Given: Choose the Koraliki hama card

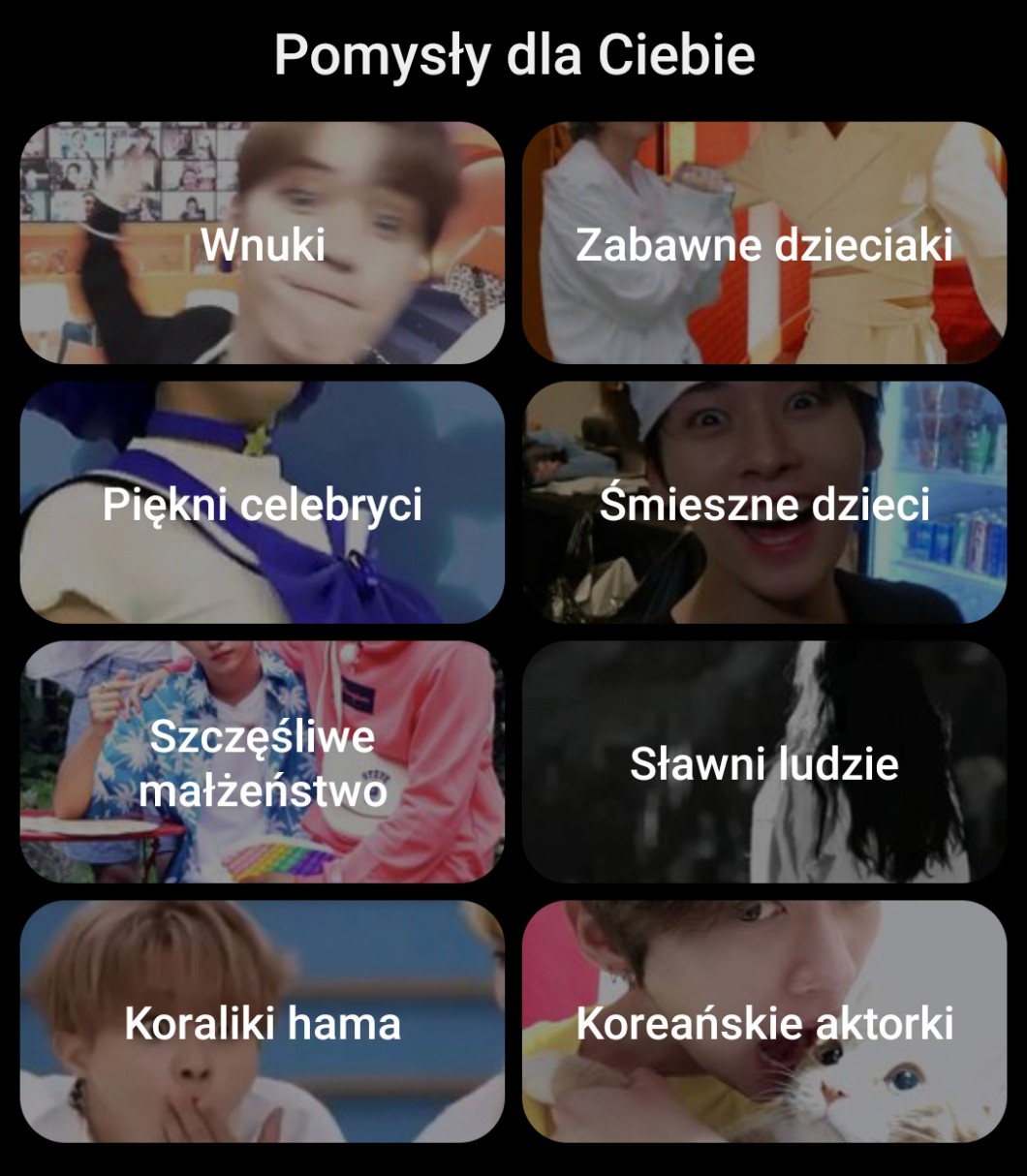Looking at the screenshot, I should [262, 1022].
